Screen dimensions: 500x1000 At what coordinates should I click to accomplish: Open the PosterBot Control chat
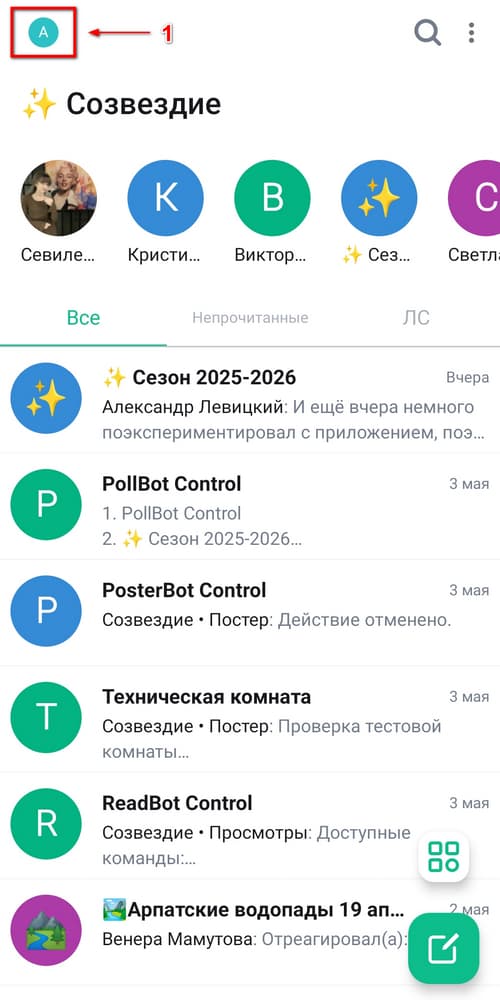pos(250,612)
